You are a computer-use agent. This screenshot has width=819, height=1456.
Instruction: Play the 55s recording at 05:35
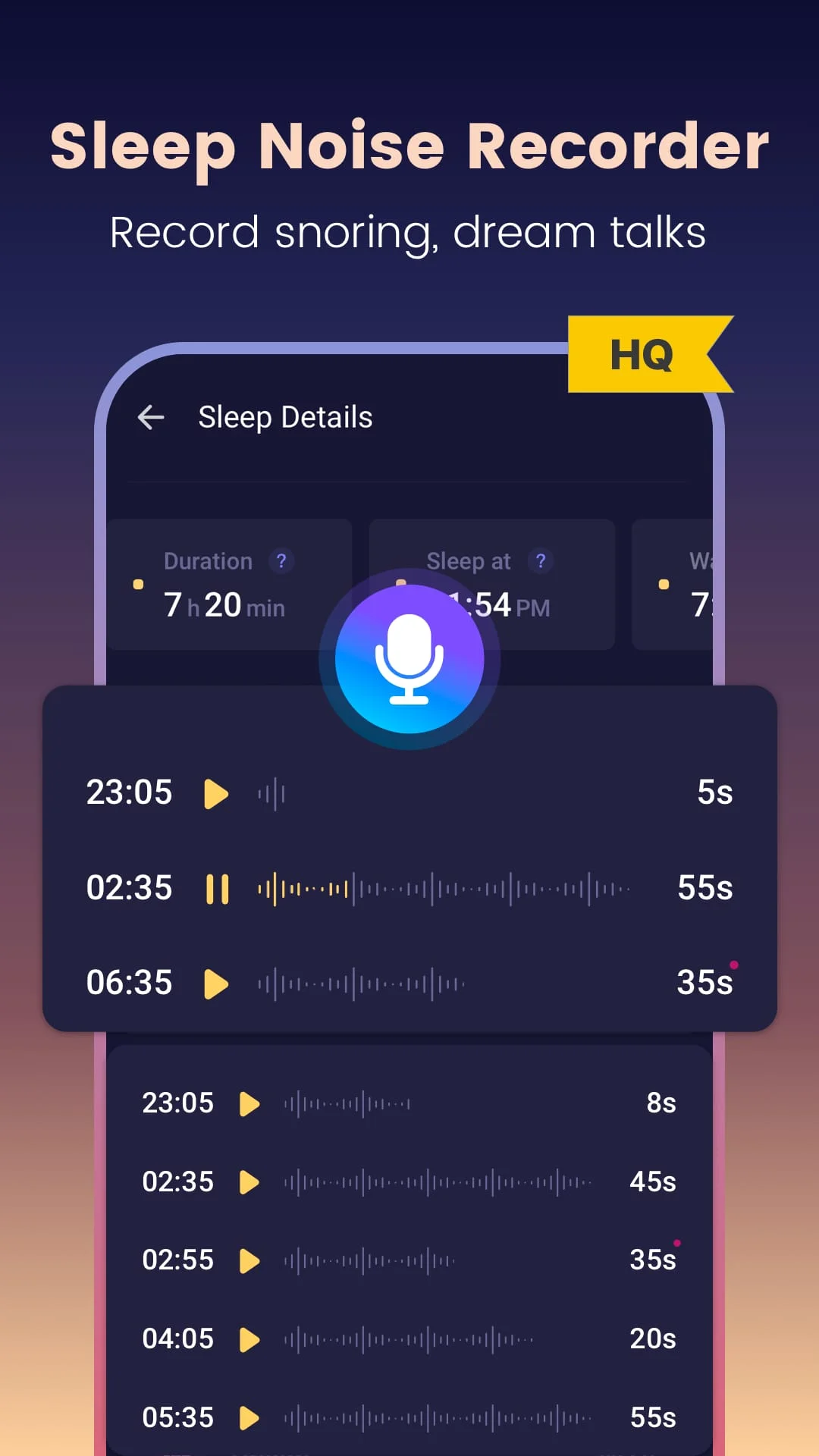(x=250, y=1417)
